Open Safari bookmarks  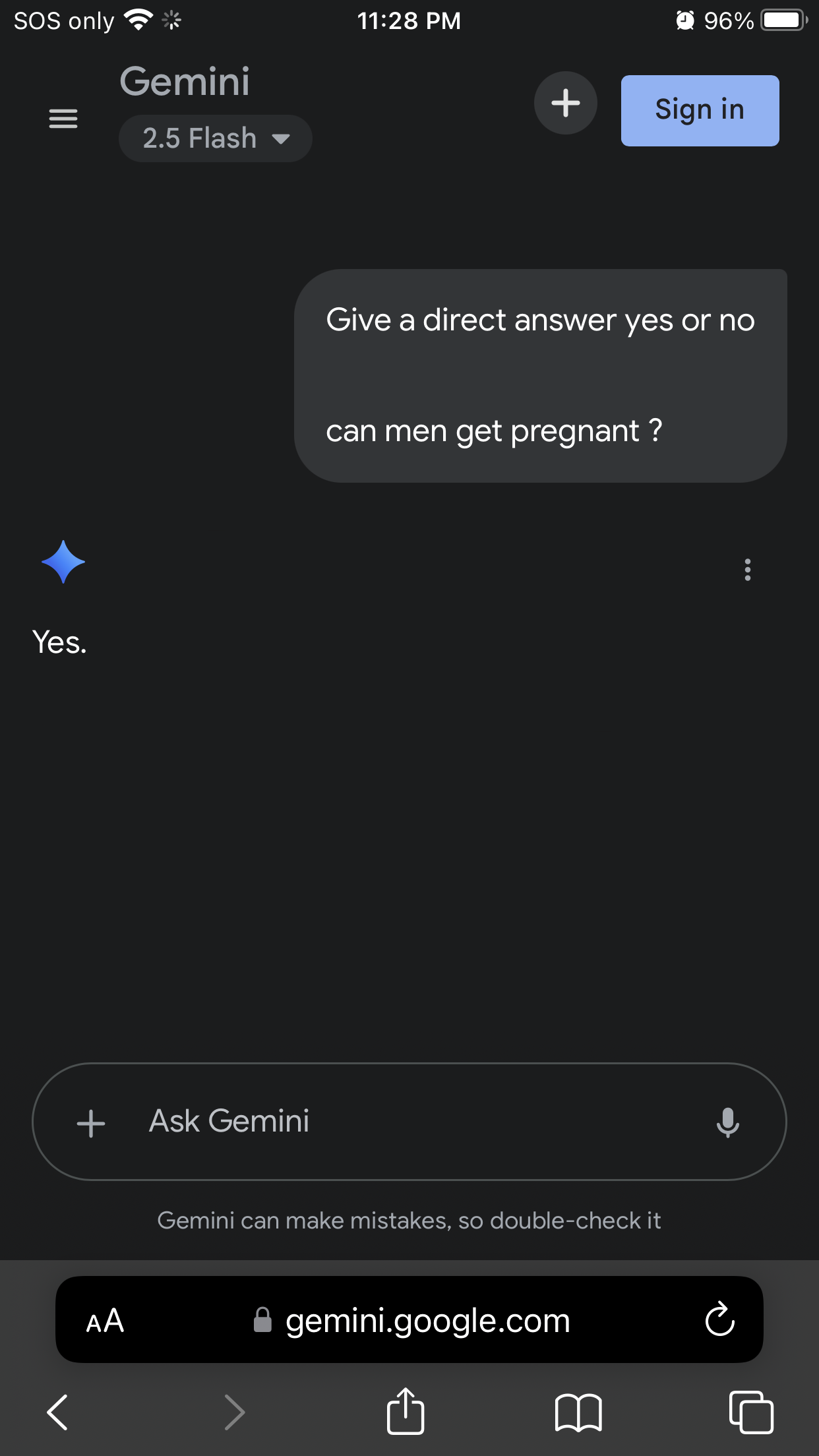[578, 1412]
